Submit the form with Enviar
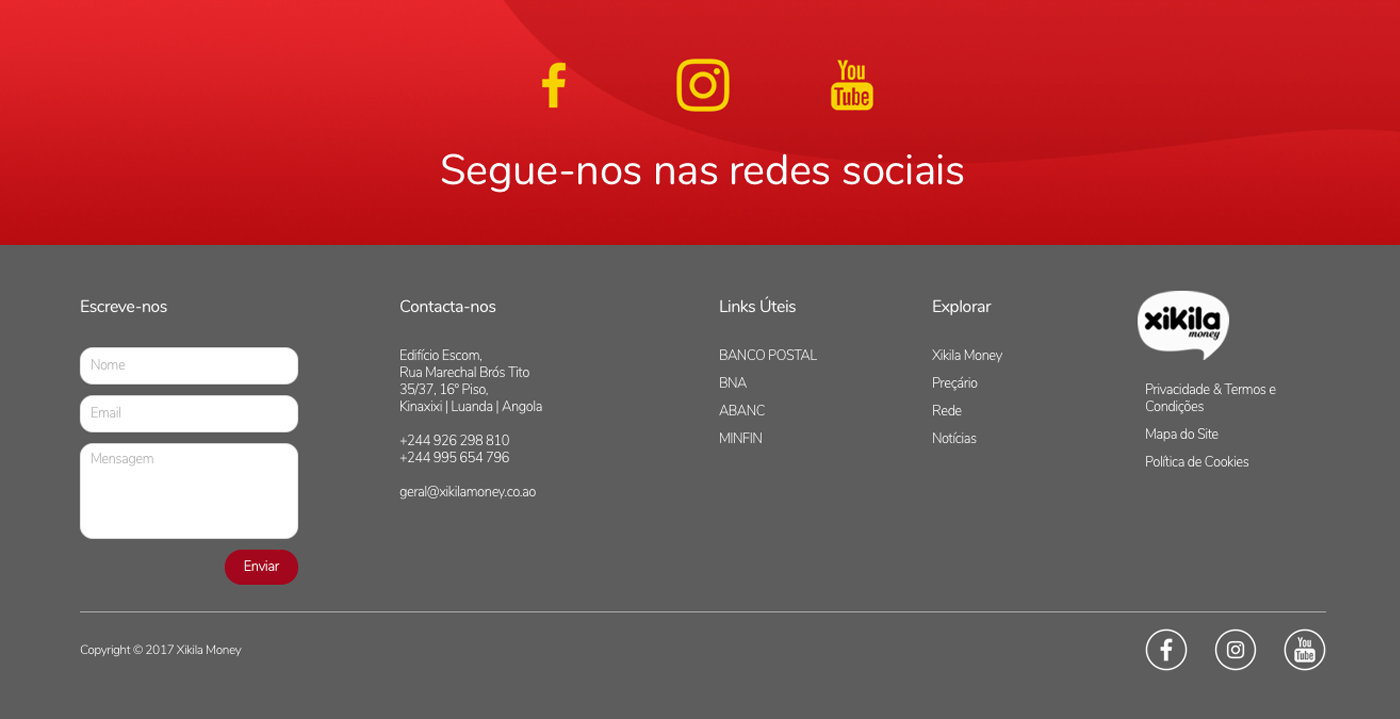Viewport: 1400px width, 719px height. click(261, 567)
